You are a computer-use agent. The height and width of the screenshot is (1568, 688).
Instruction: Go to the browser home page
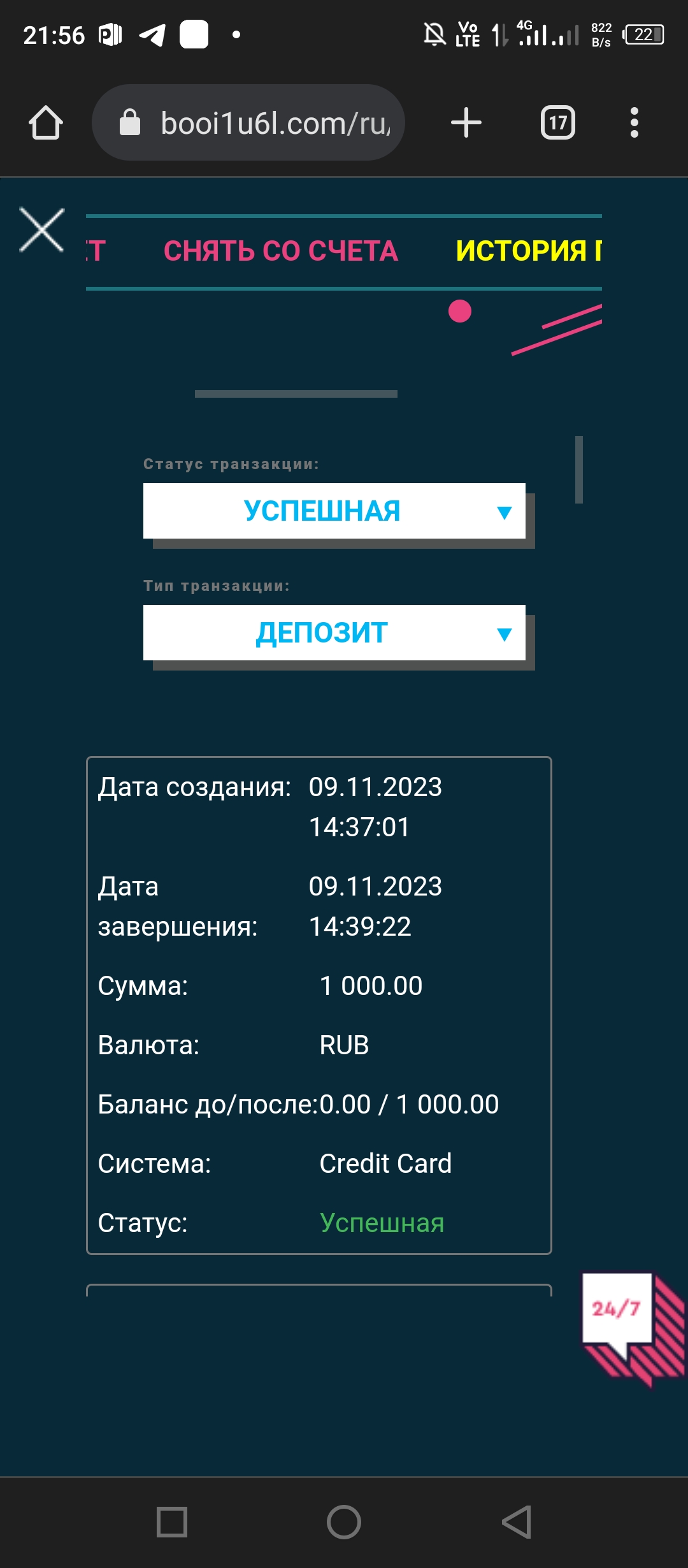click(x=46, y=123)
